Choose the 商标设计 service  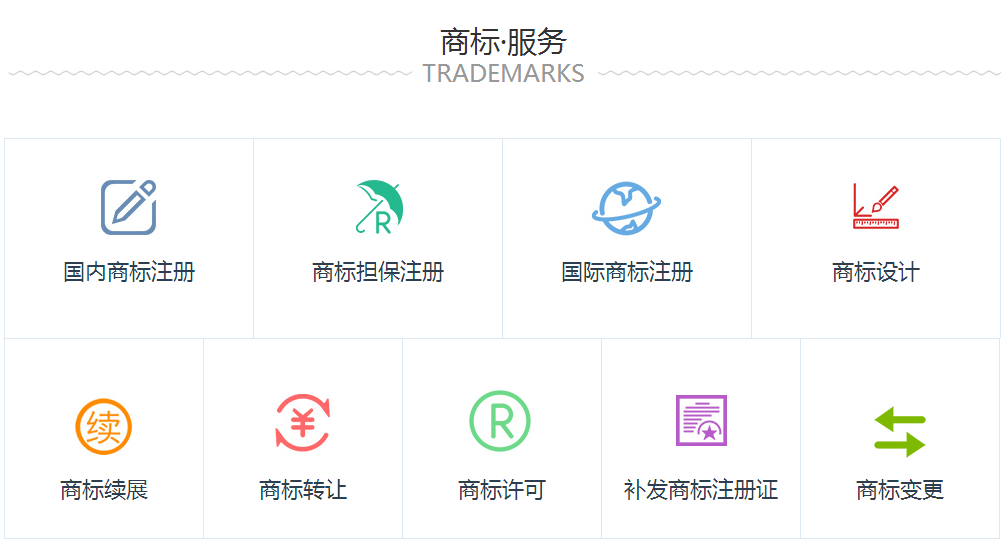876,238
